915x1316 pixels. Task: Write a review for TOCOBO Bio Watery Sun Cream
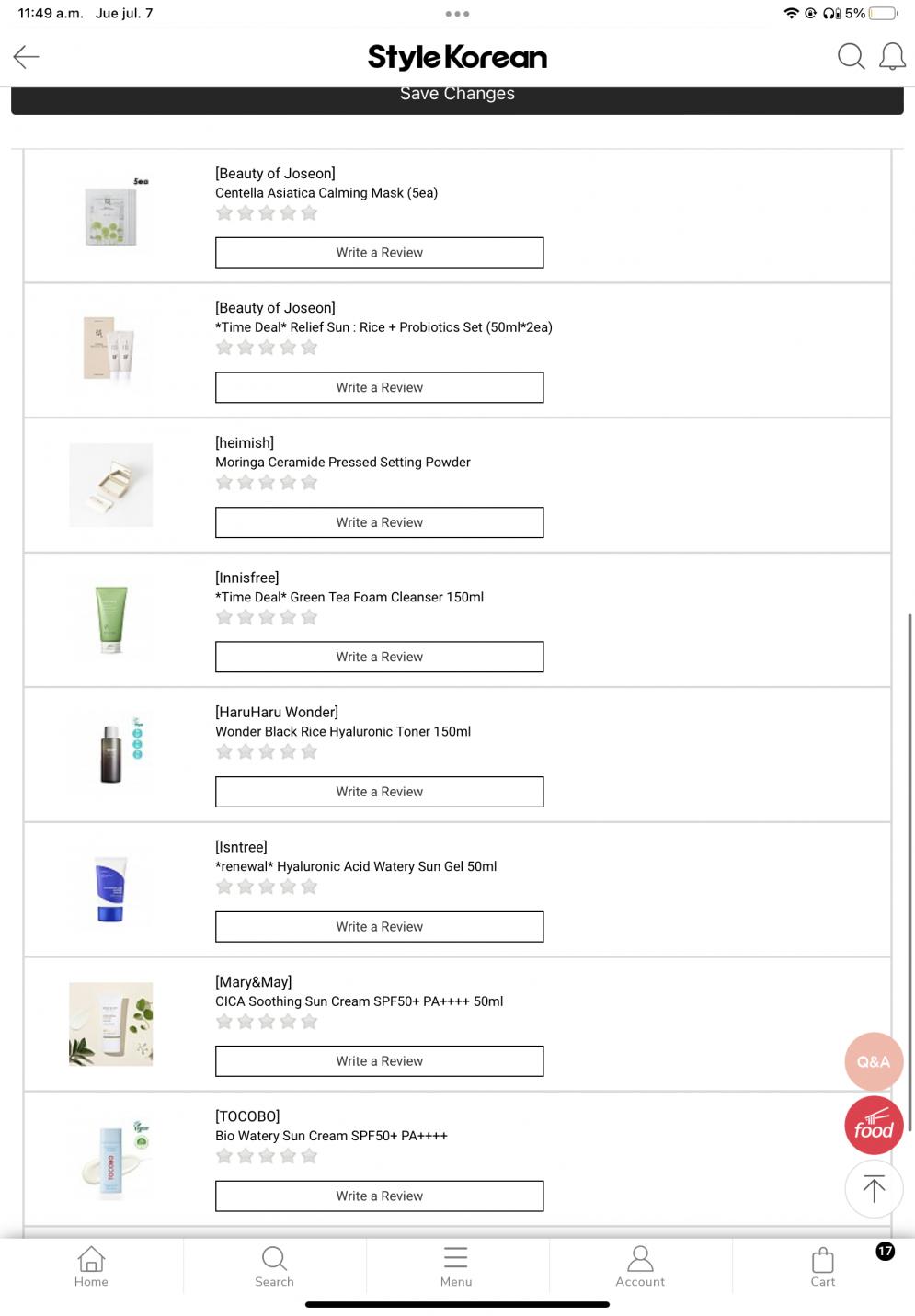tap(379, 1196)
